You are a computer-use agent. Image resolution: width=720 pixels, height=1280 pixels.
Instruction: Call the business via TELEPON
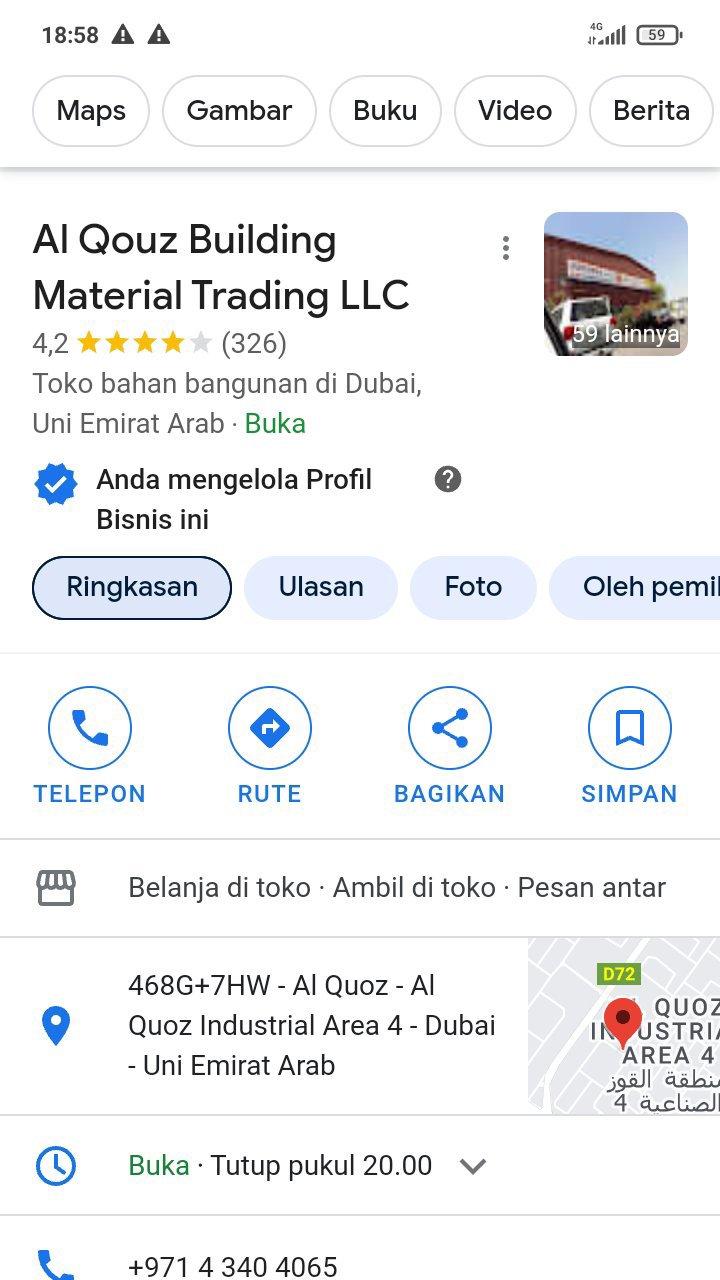pyautogui.click(x=90, y=745)
